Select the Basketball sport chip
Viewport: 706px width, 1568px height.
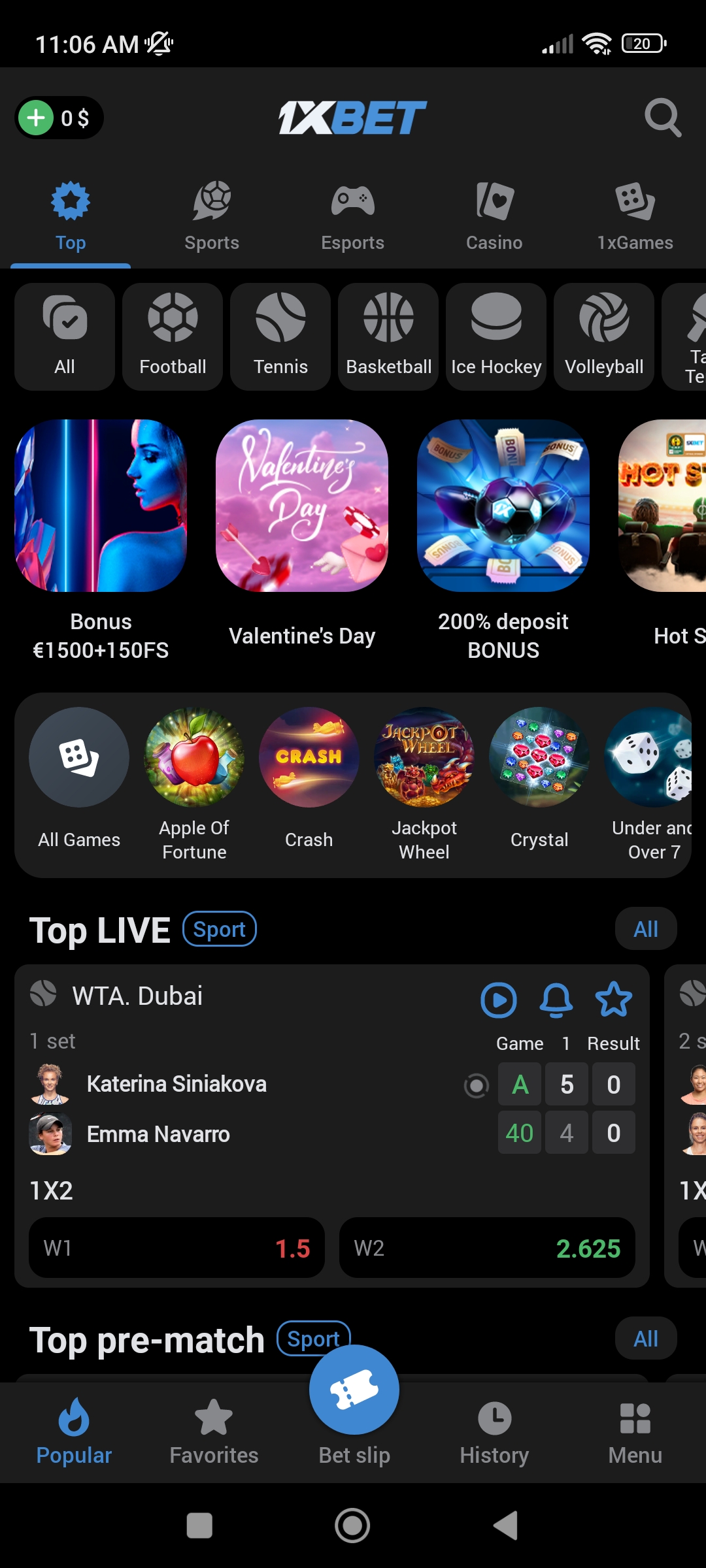(x=388, y=336)
